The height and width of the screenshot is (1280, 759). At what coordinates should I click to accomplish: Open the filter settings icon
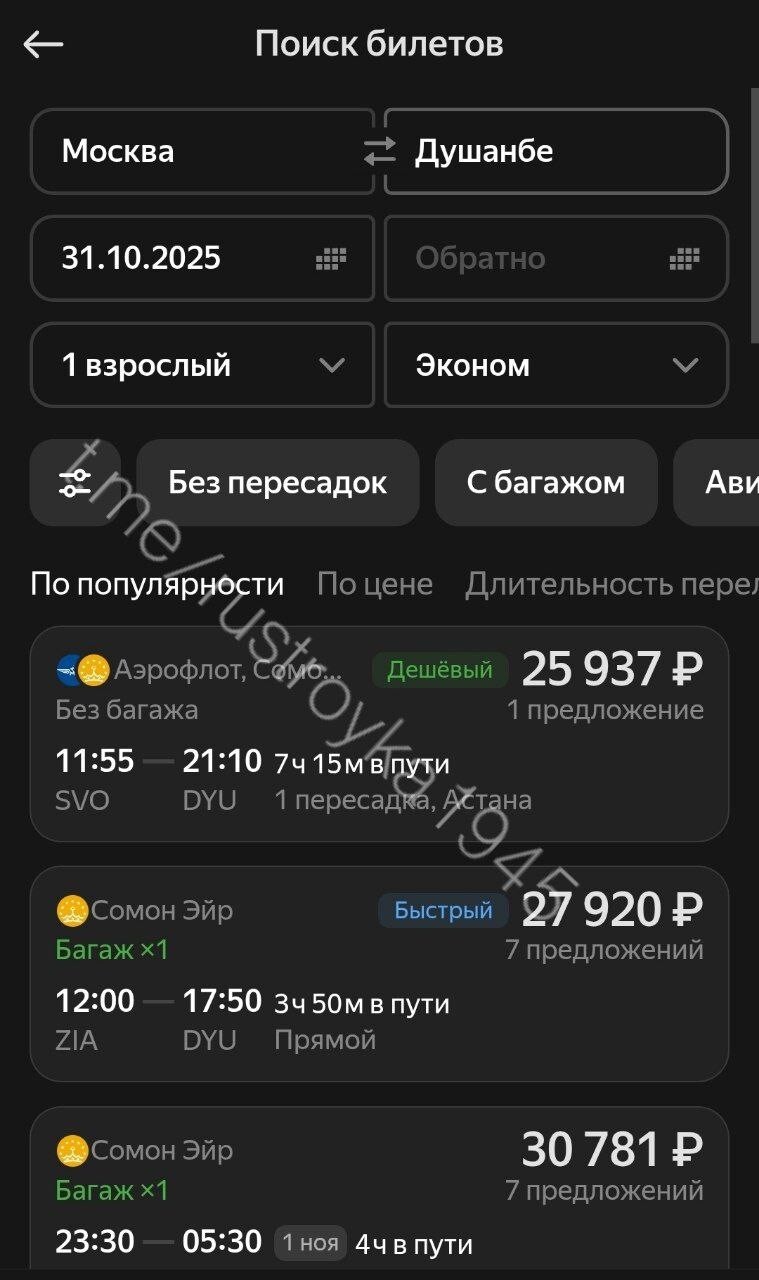[75, 483]
